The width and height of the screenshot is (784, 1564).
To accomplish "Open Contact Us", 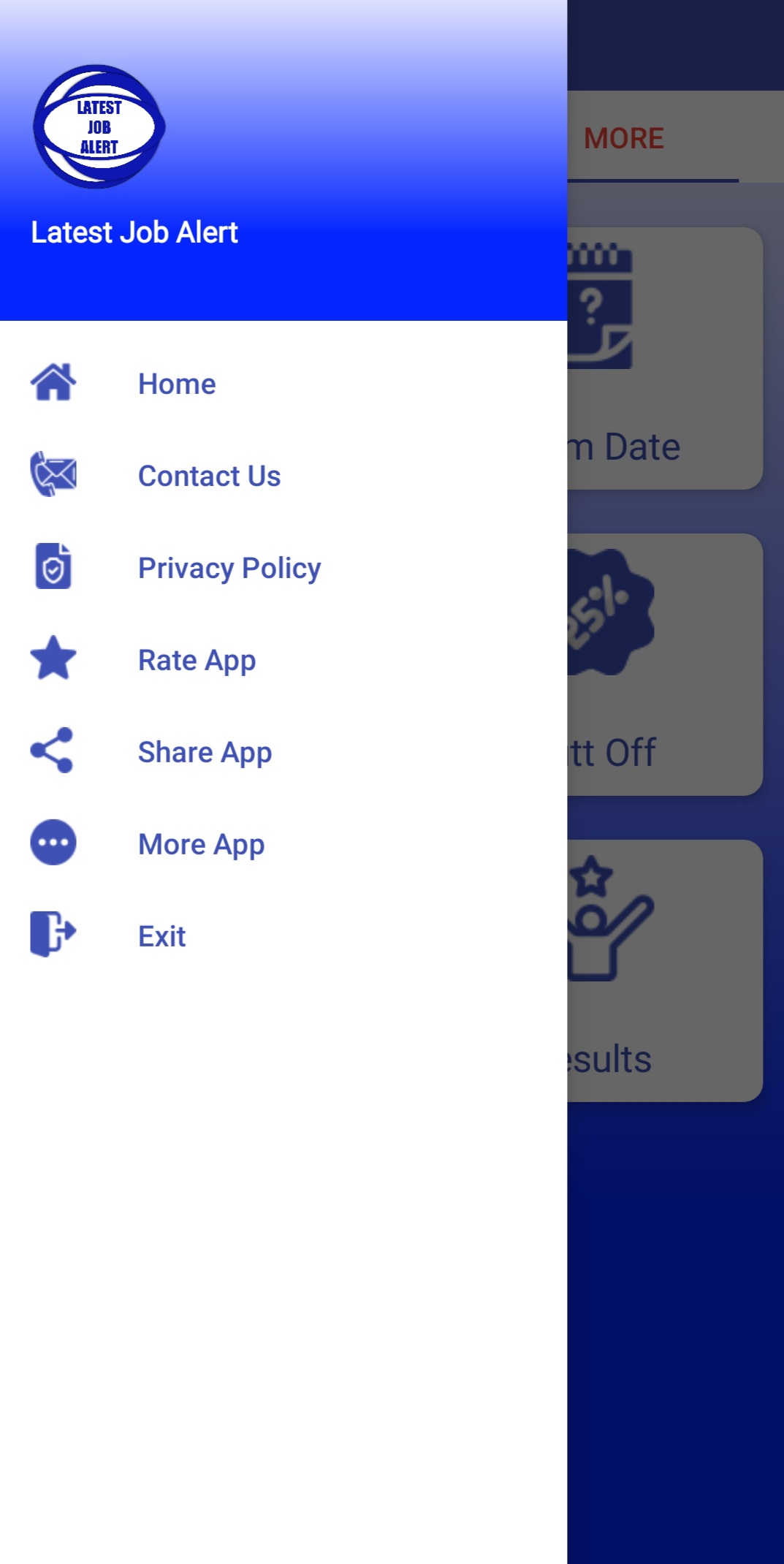I will tap(283, 476).
